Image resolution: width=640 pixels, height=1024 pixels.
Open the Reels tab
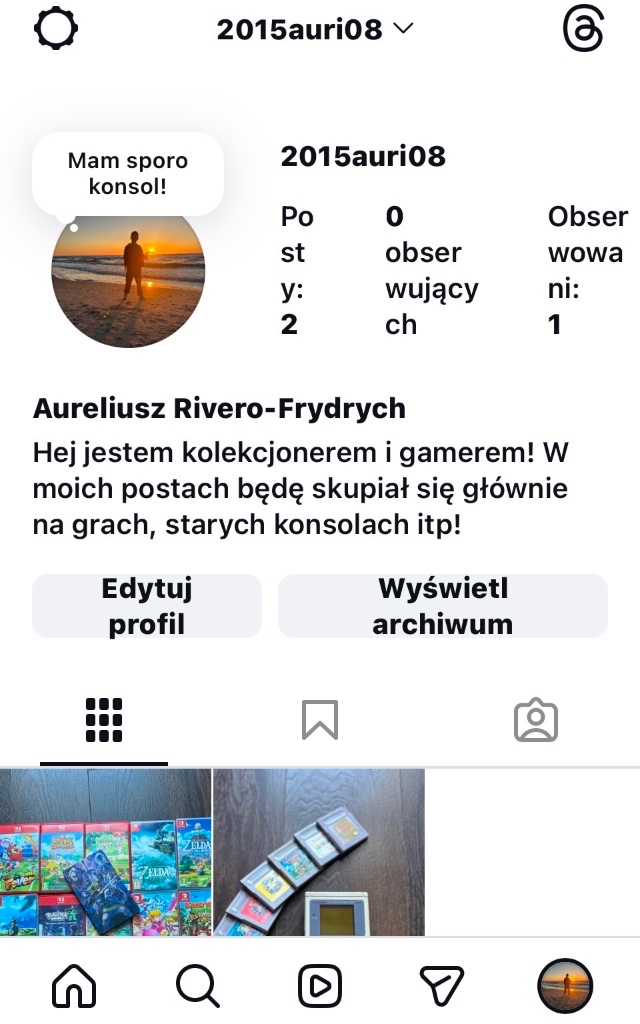[320, 986]
